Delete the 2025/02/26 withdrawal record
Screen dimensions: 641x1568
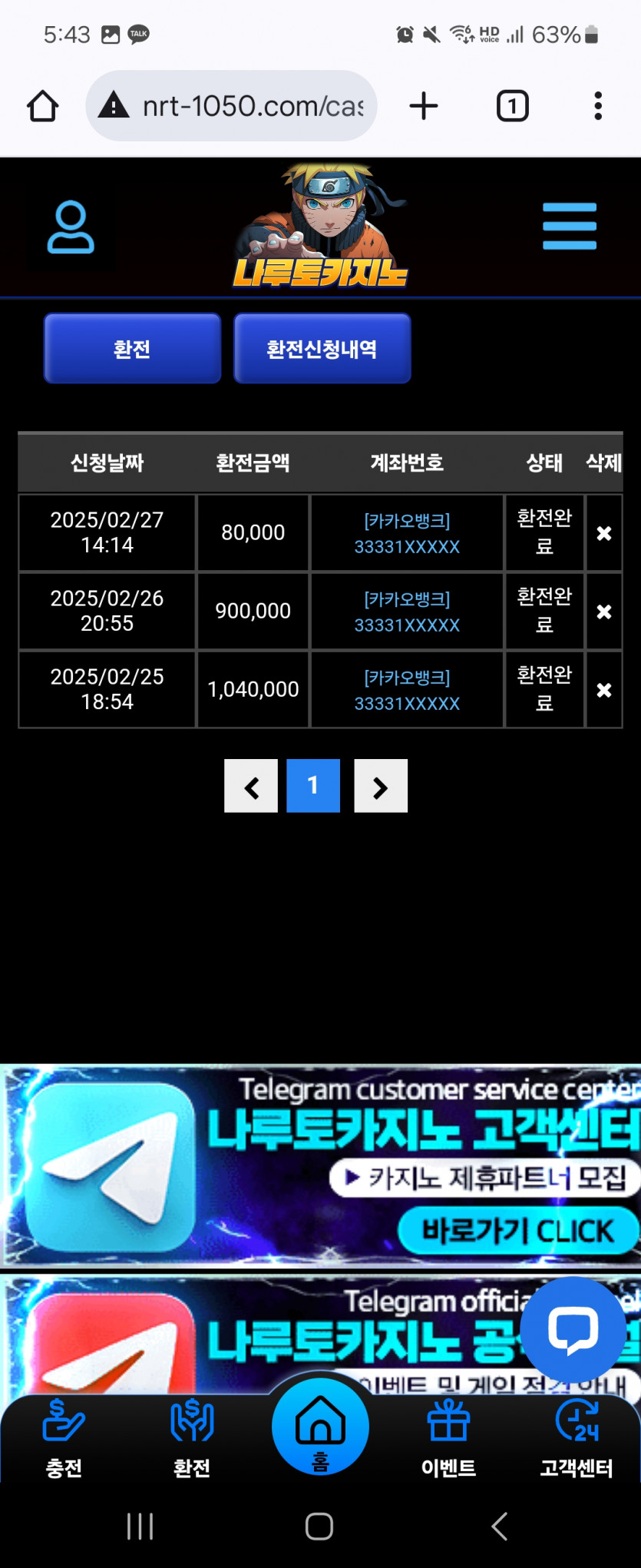point(604,612)
